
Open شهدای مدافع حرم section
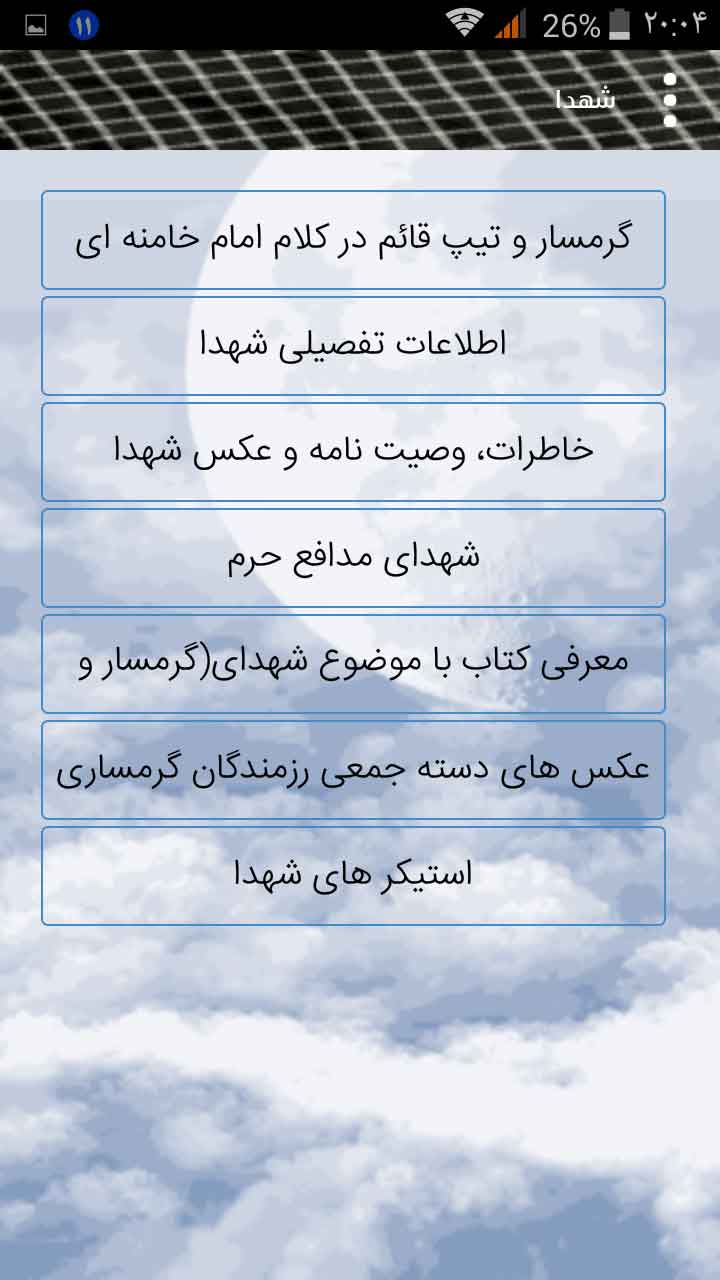pos(353,558)
